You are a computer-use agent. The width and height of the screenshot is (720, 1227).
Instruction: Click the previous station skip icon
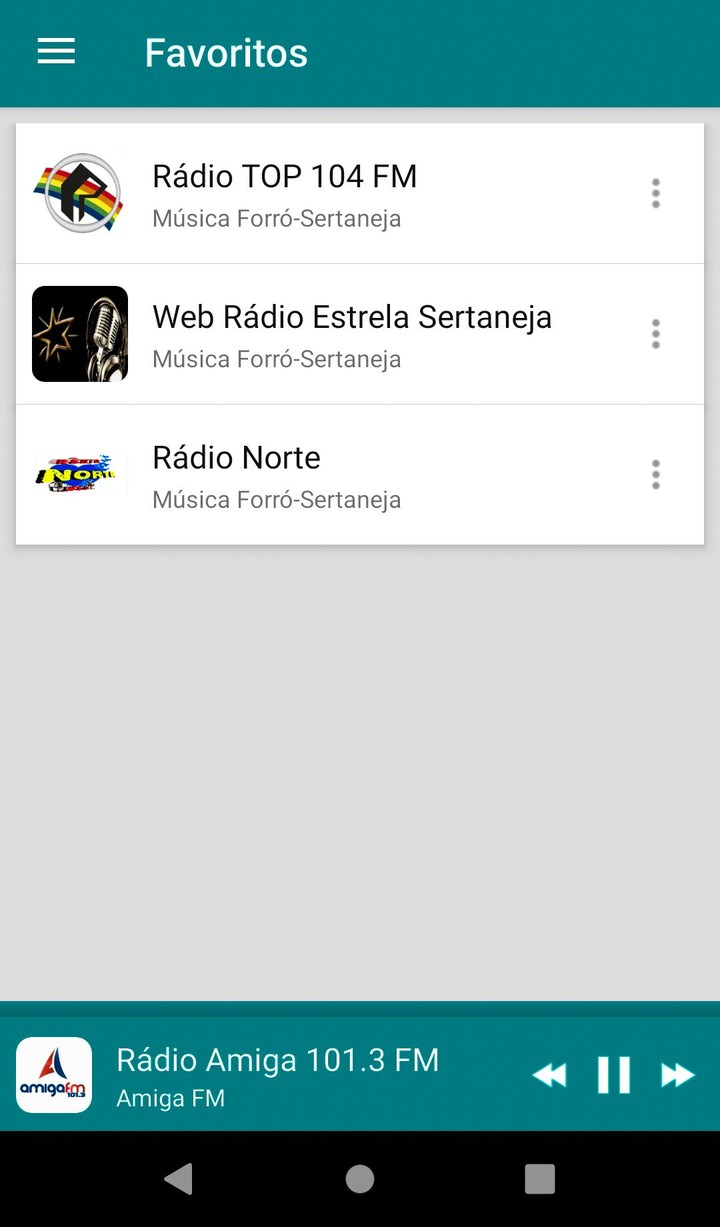point(549,1074)
